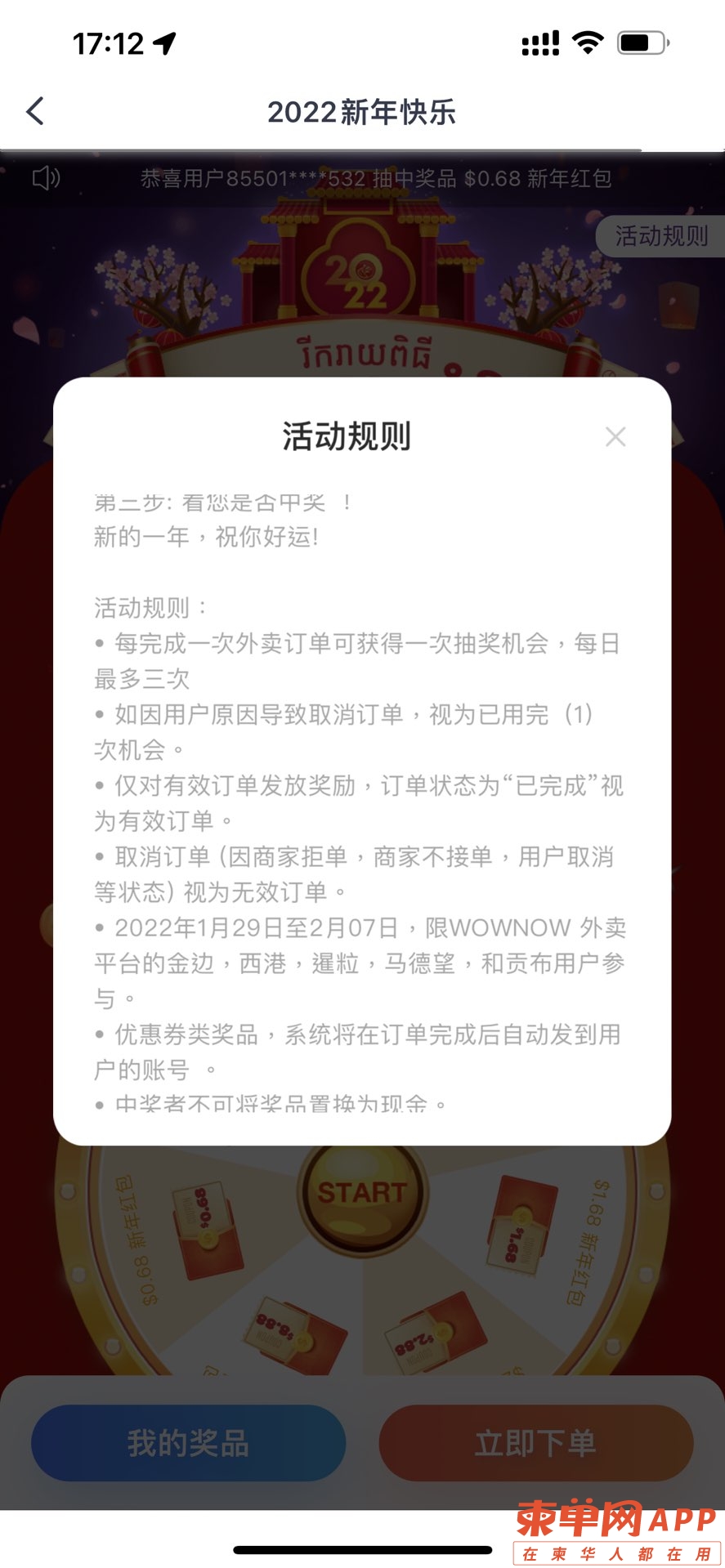Close the 活动规则 dialog
This screenshot has height=1568, width=725.
click(615, 437)
